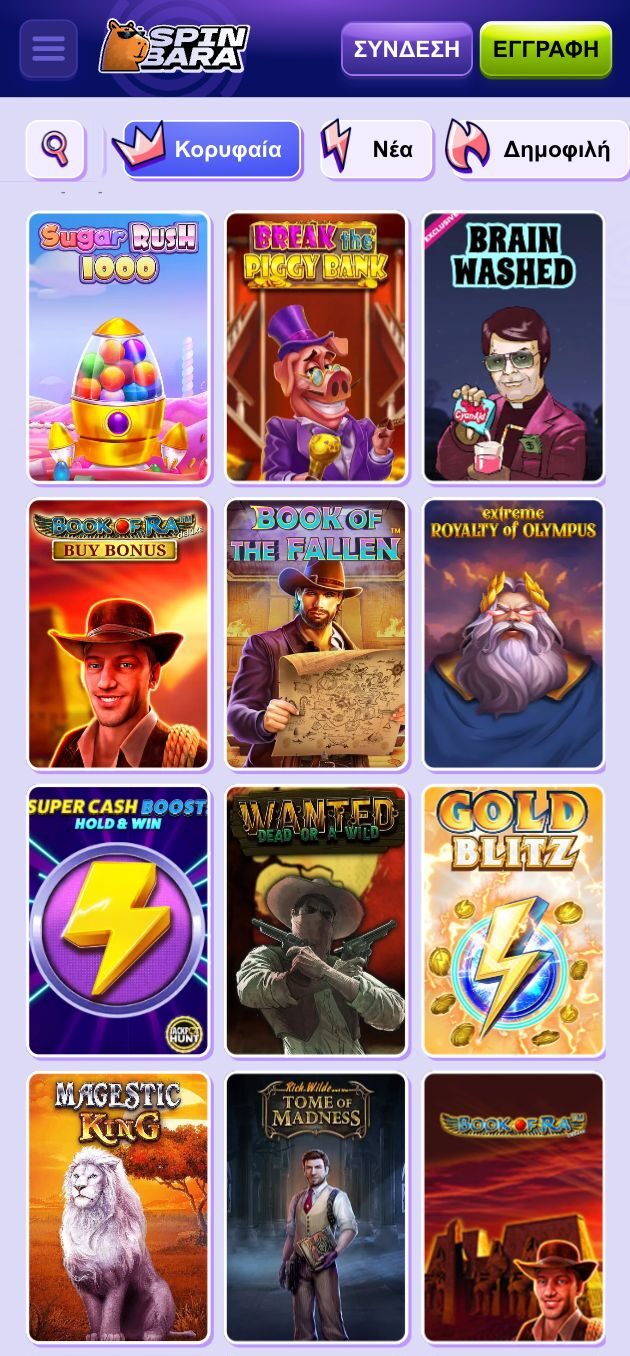630x1356 pixels.
Task: Open the Sugar Rush 1000 game
Action: pyautogui.click(x=119, y=346)
